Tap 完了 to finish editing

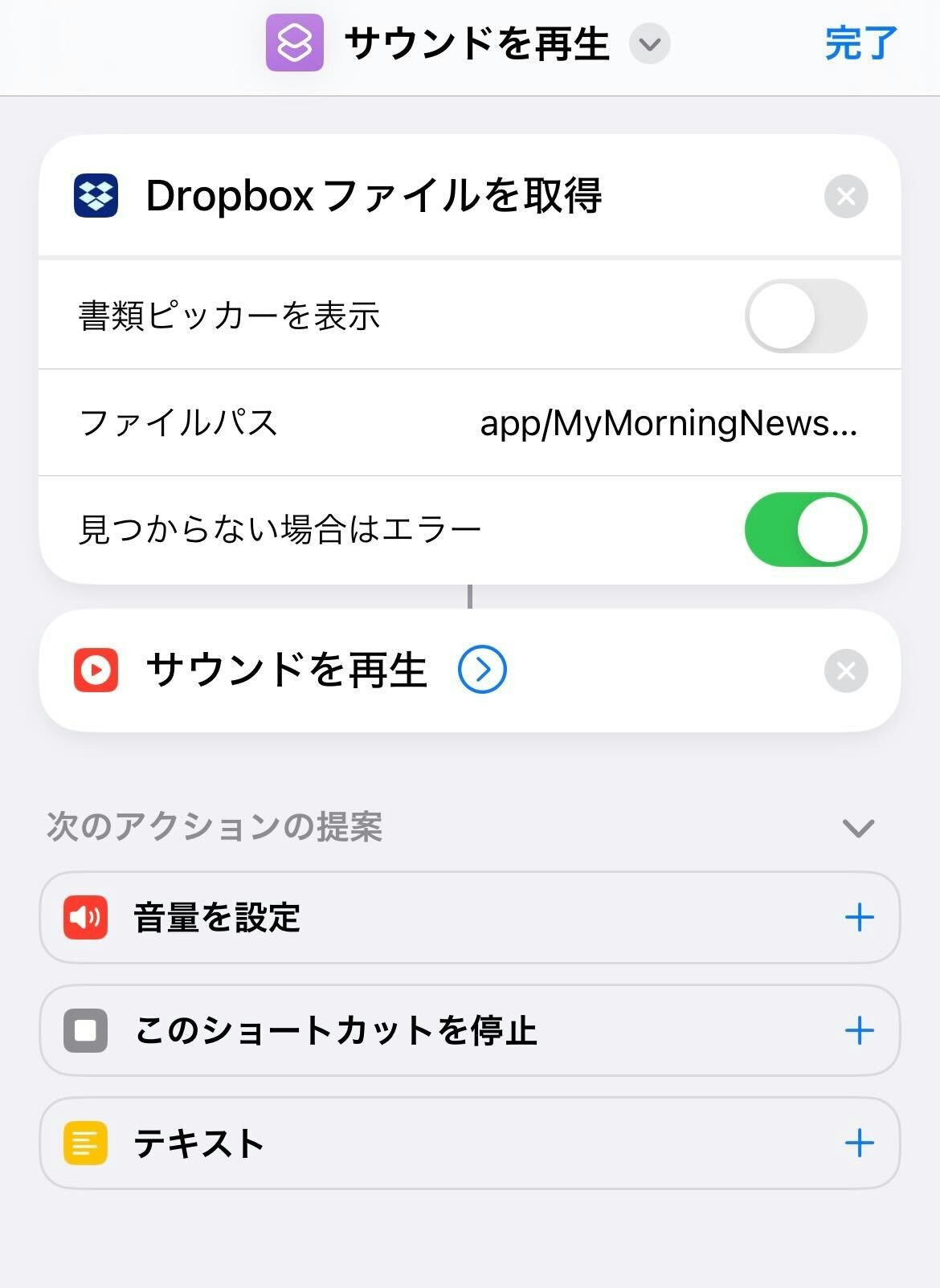click(860, 43)
